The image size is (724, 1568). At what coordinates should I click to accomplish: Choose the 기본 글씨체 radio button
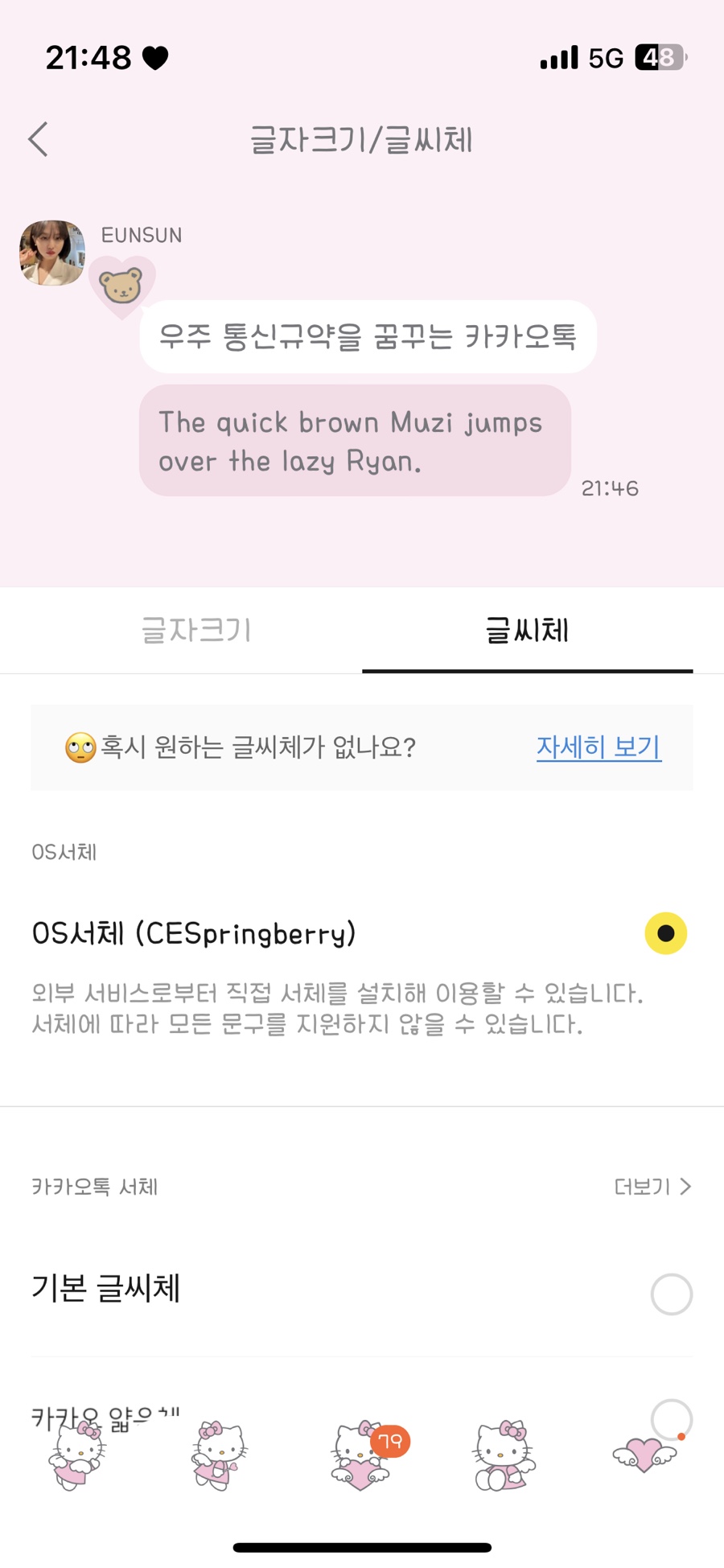tap(672, 1294)
